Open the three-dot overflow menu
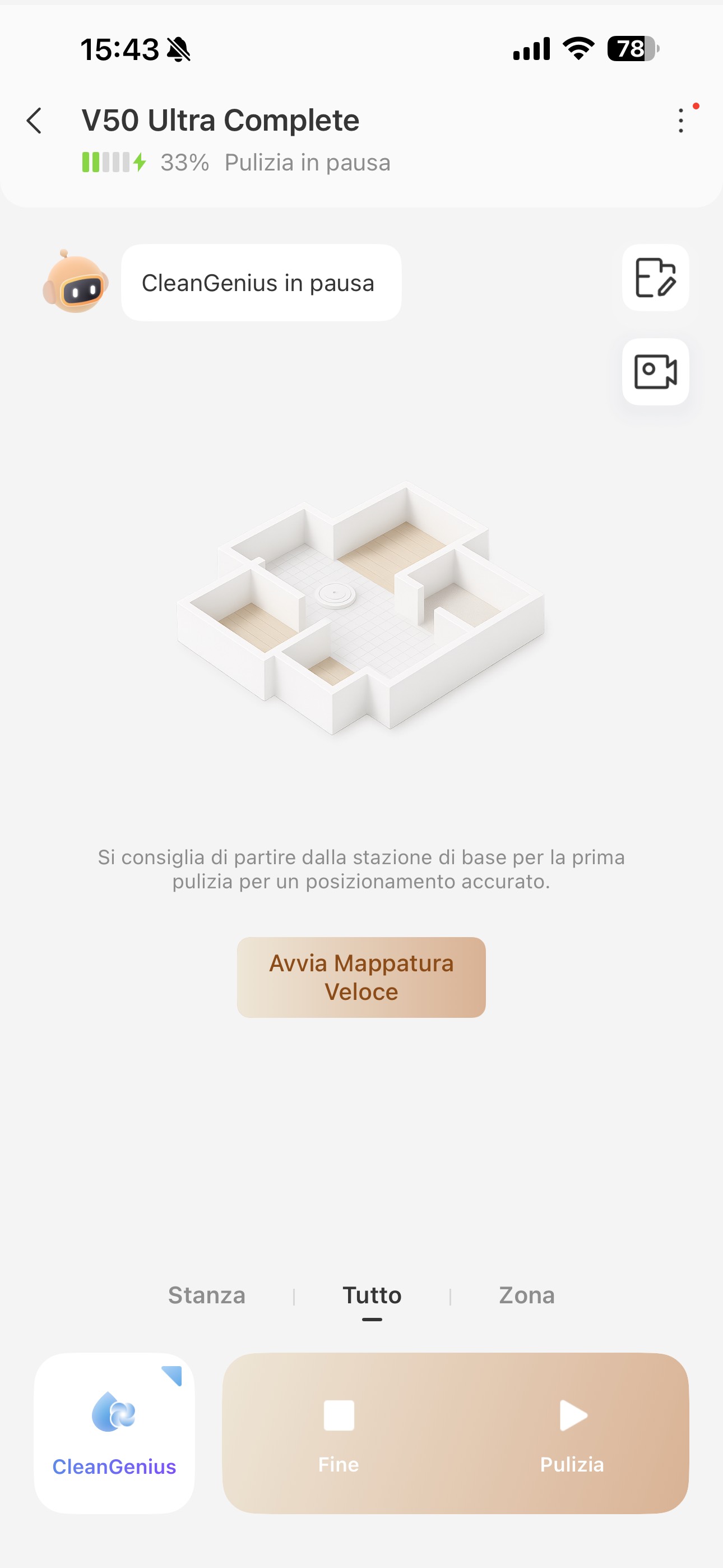 (x=681, y=121)
